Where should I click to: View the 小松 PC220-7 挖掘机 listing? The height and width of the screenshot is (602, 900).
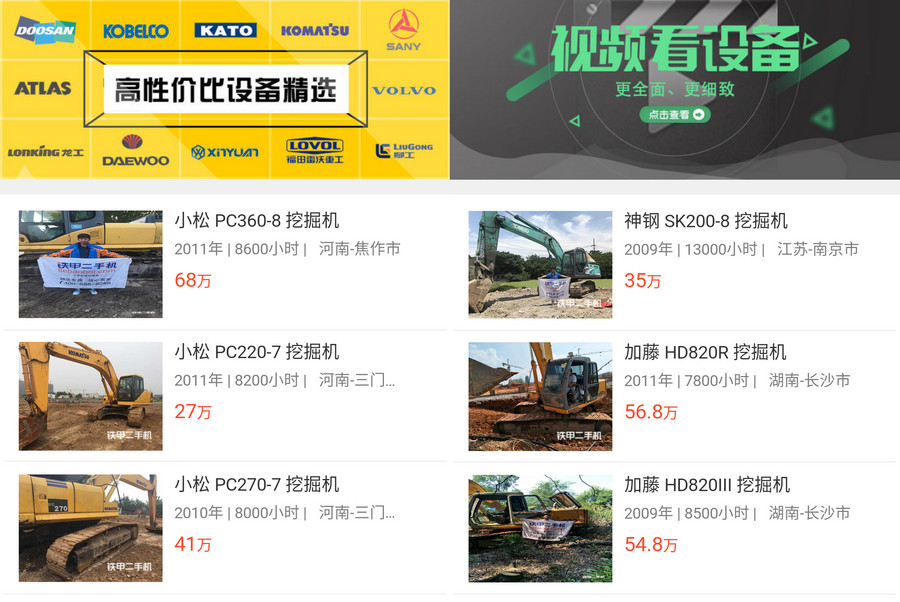[257, 353]
